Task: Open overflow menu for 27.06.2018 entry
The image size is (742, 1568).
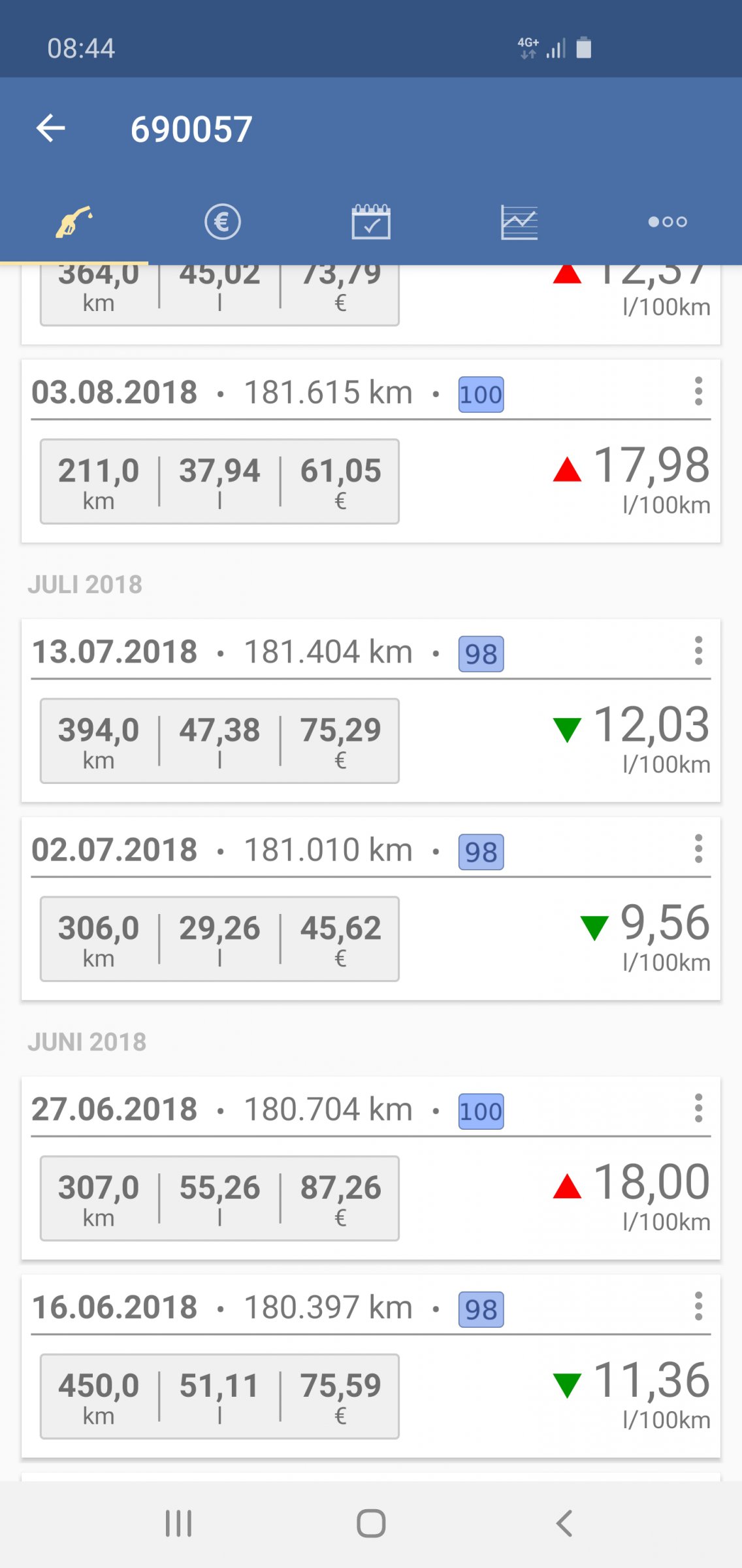Action: tap(698, 1108)
